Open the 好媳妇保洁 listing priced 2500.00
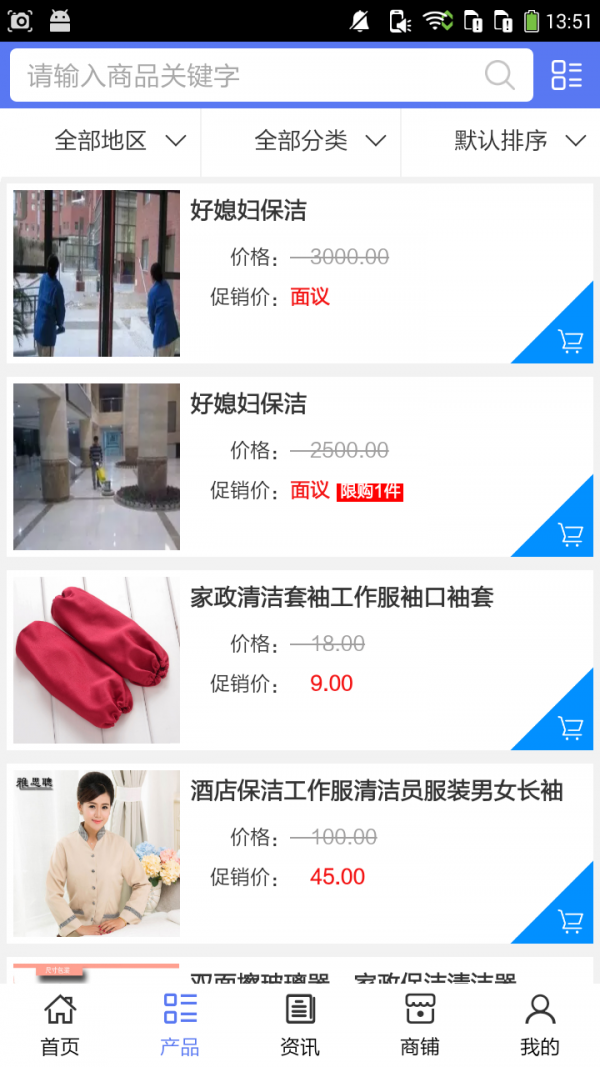The height and width of the screenshot is (1067, 600). click(248, 404)
